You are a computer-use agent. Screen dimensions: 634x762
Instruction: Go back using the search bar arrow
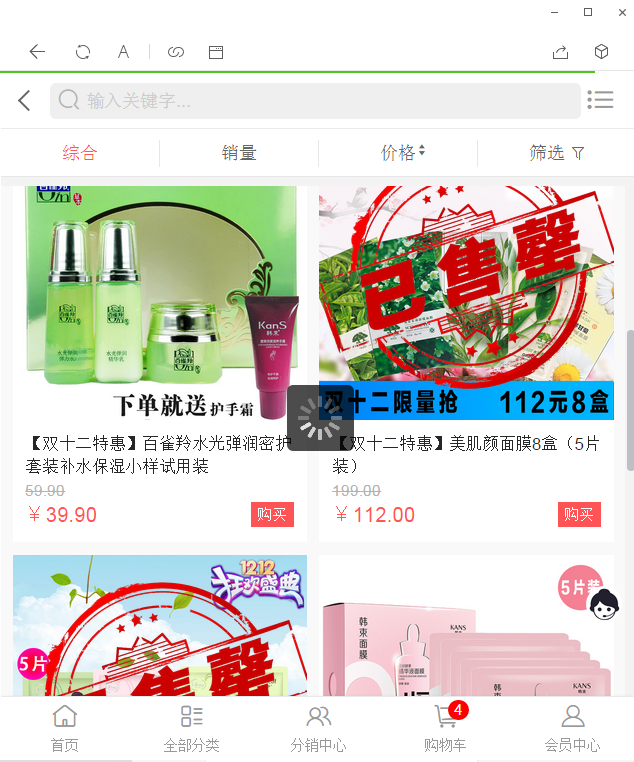25,100
